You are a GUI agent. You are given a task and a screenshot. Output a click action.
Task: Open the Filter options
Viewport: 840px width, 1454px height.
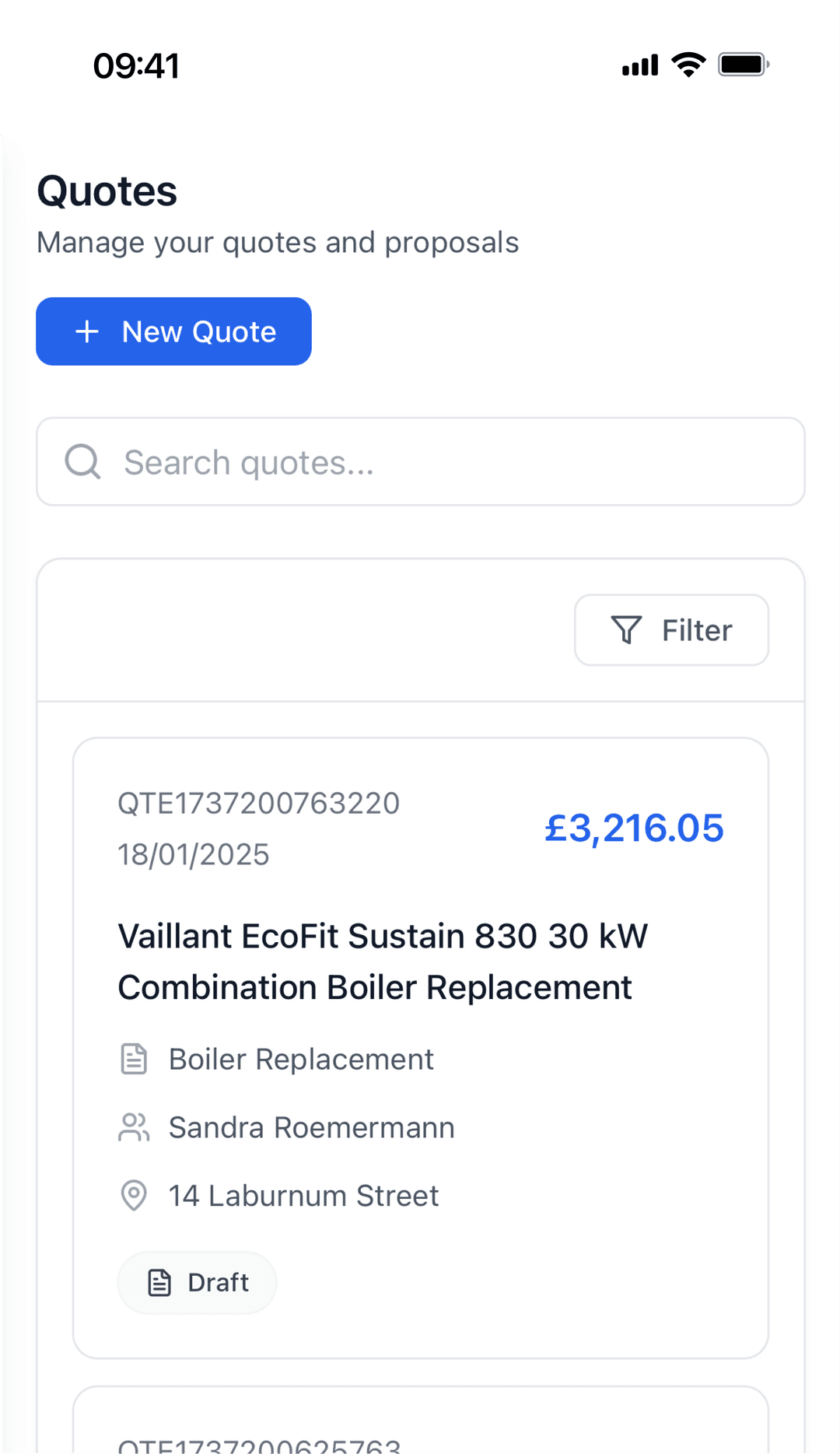tap(671, 629)
